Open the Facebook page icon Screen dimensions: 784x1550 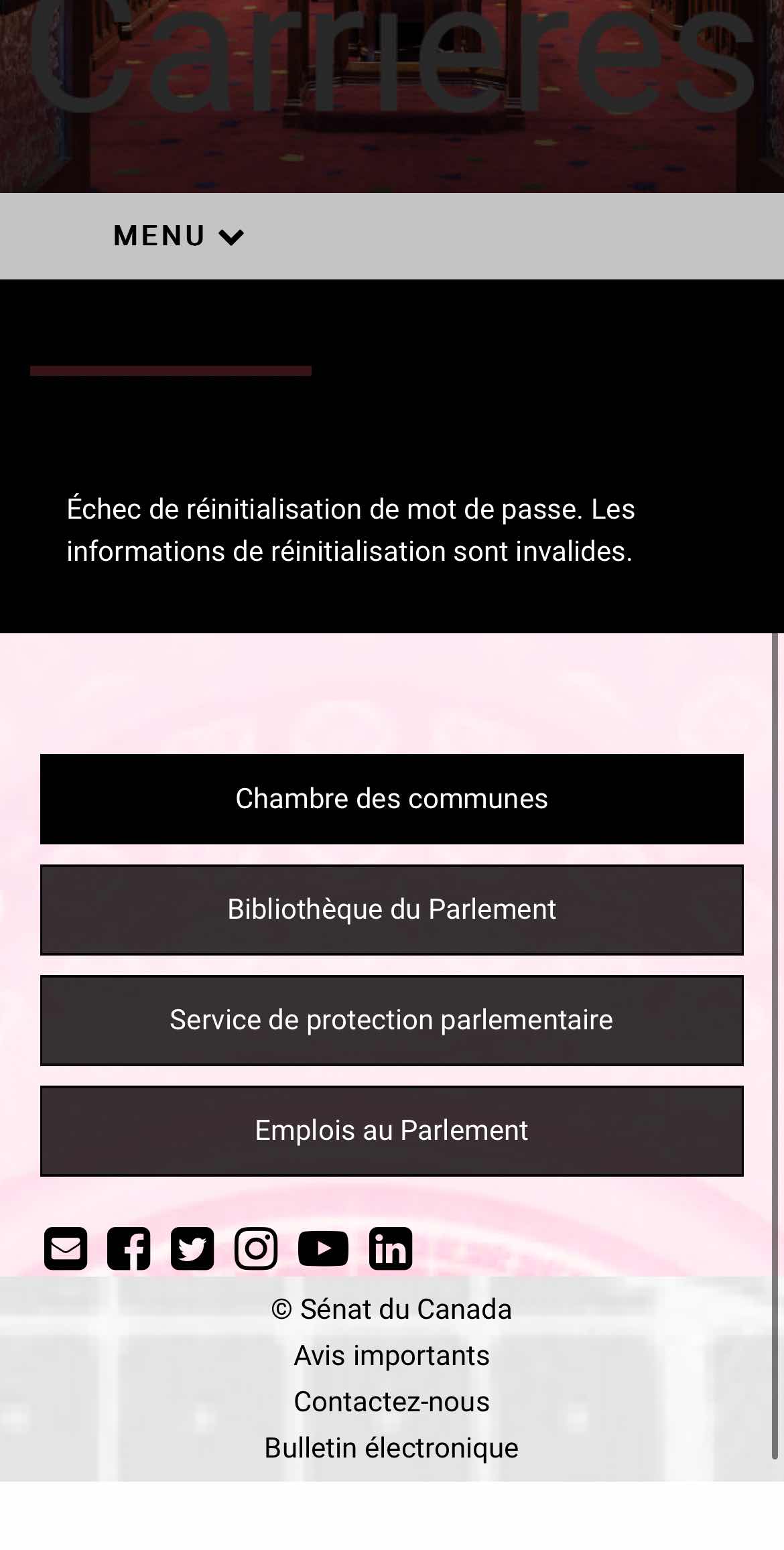click(129, 1248)
